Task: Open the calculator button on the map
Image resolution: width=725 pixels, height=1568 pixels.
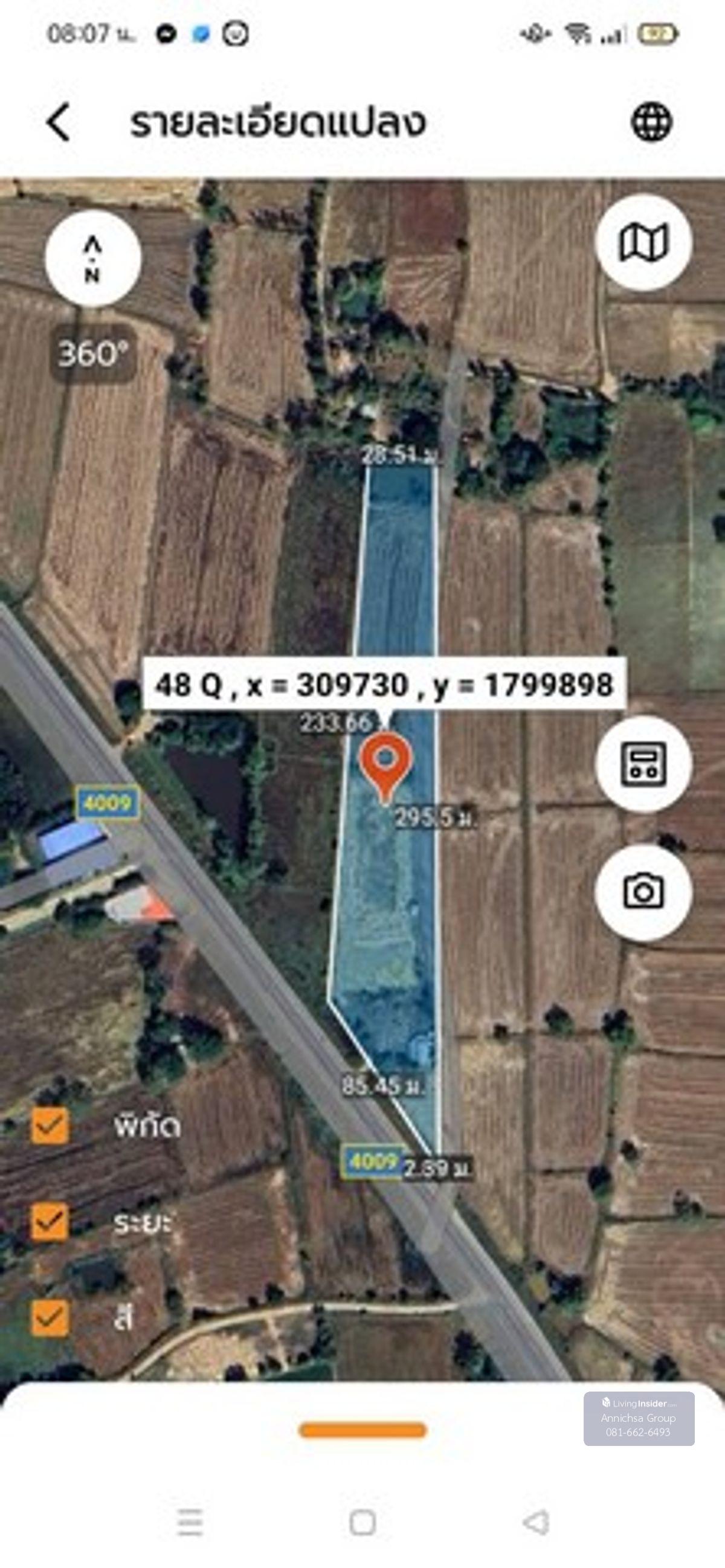Action: tap(643, 763)
